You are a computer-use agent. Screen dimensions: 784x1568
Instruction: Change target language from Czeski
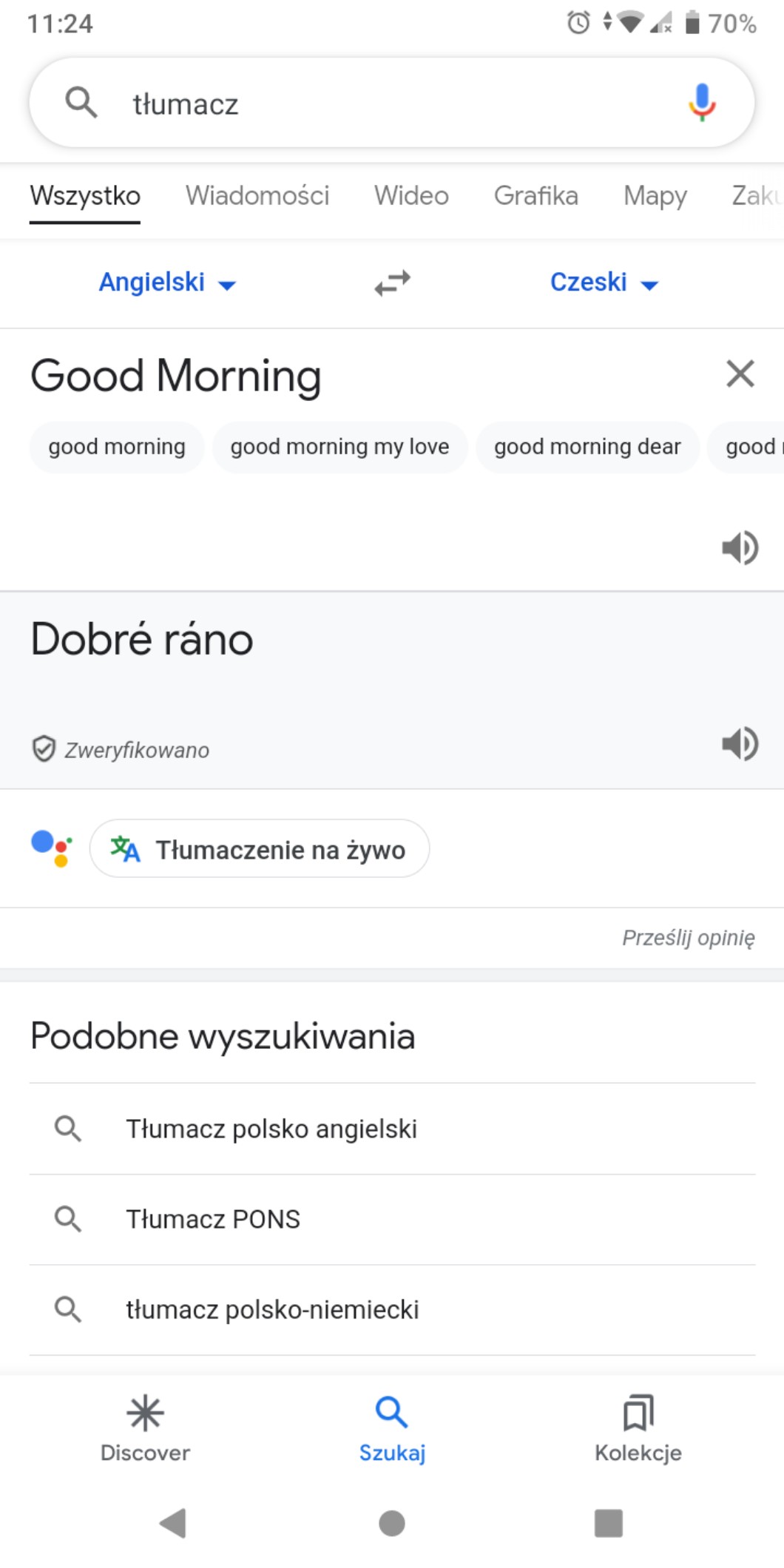603,283
